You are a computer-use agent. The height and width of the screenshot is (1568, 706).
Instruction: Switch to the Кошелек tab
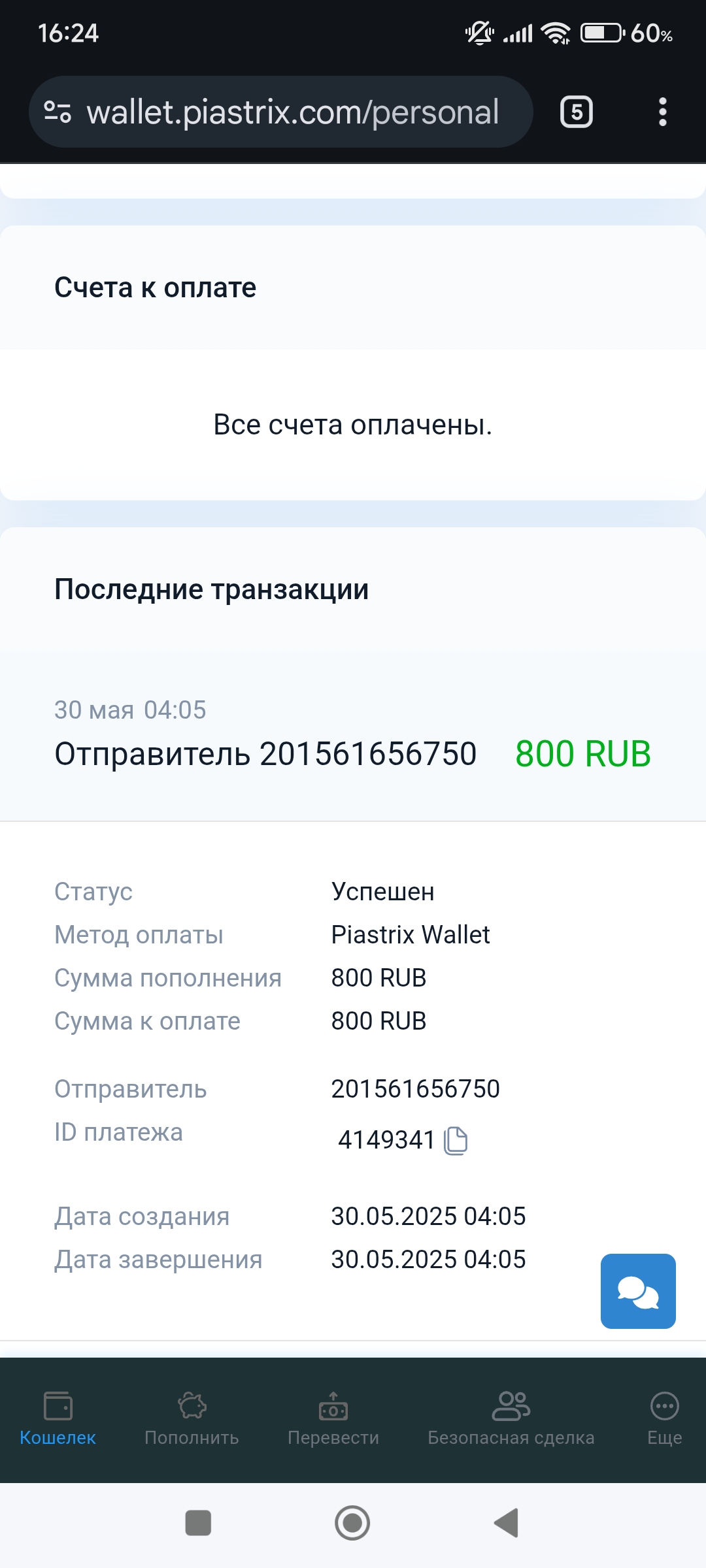pyautogui.click(x=58, y=1419)
